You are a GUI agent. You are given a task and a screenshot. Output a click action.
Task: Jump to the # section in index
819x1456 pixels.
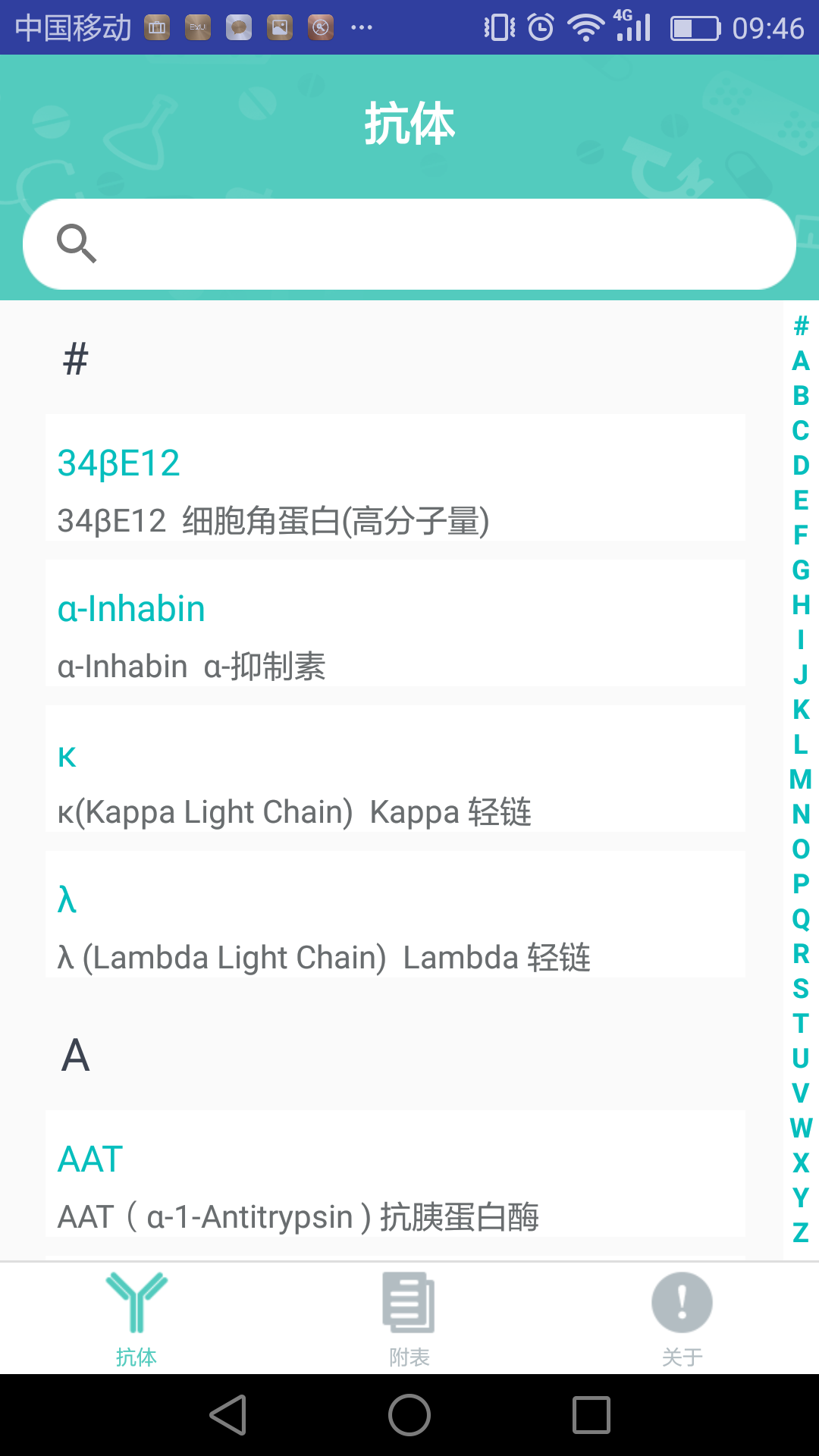(801, 326)
